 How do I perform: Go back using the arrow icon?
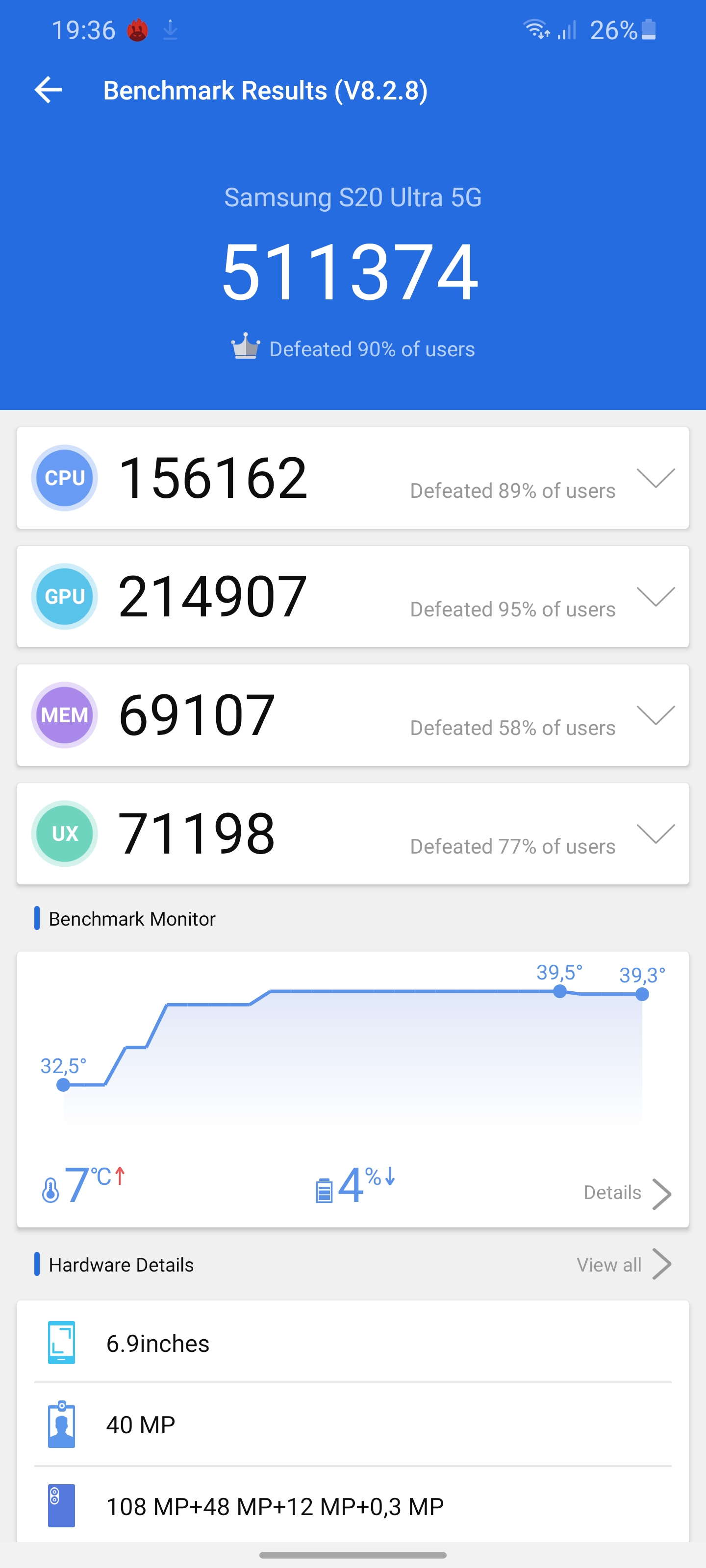point(48,90)
